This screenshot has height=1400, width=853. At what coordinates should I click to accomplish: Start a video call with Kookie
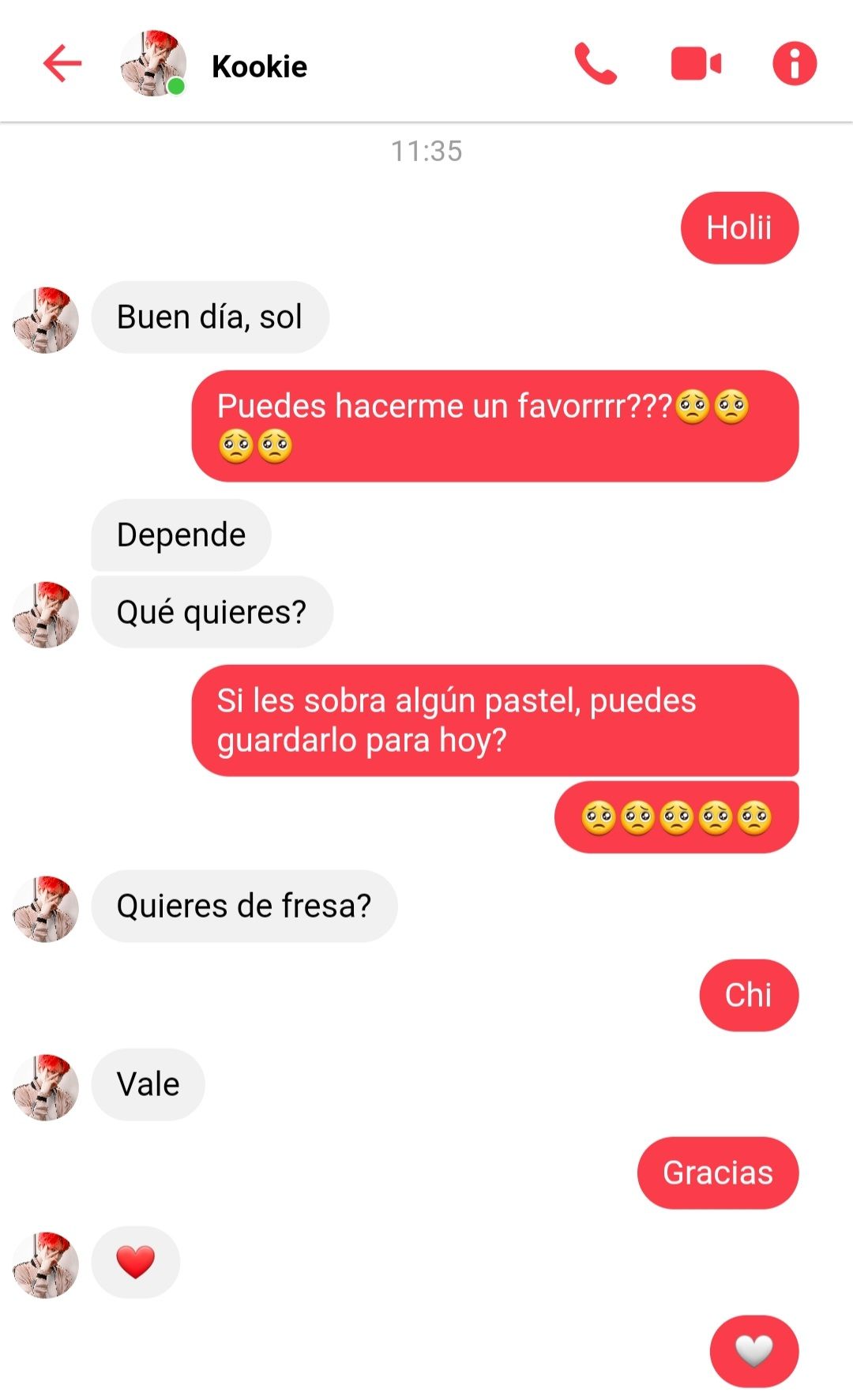(x=696, y=64)
